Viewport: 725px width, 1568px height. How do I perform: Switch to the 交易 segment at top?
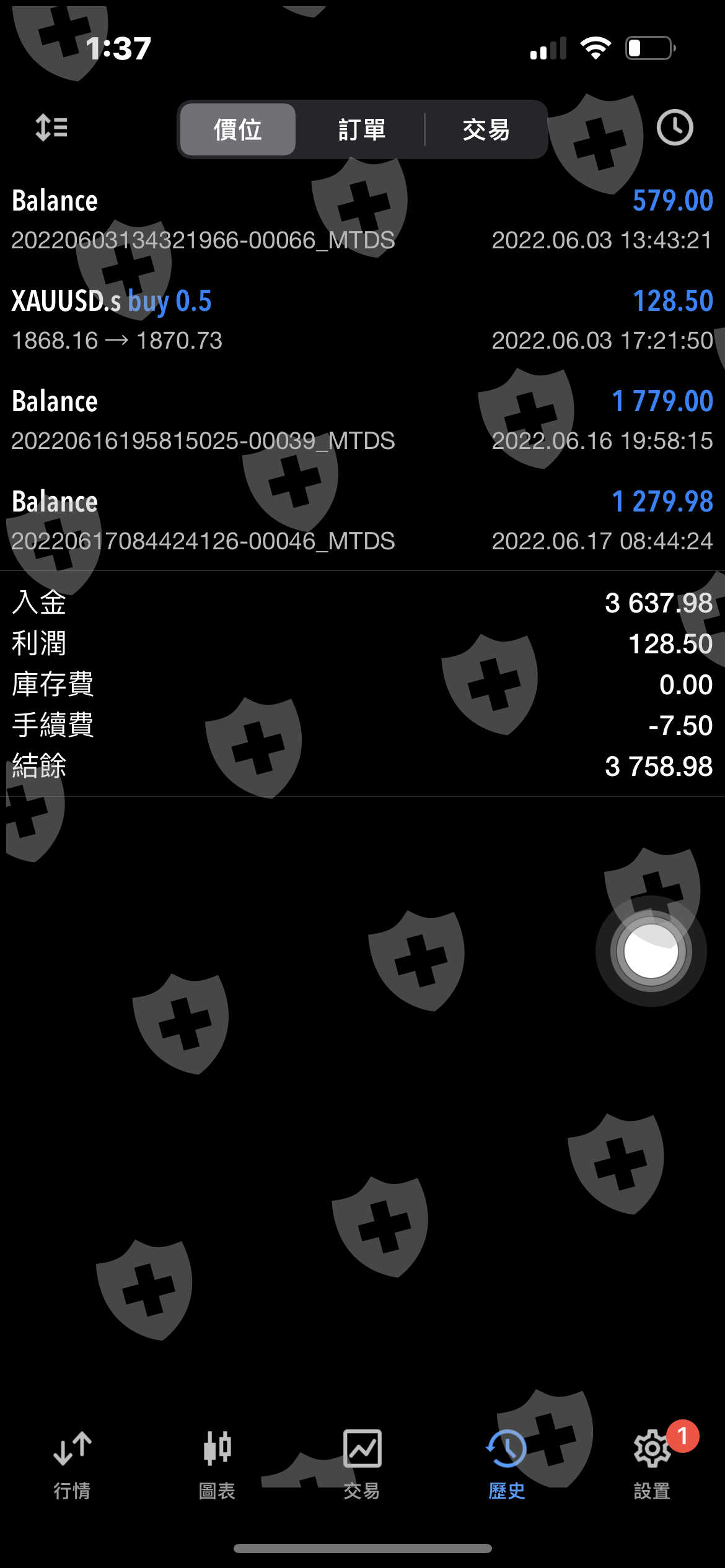tap(486, 129)
